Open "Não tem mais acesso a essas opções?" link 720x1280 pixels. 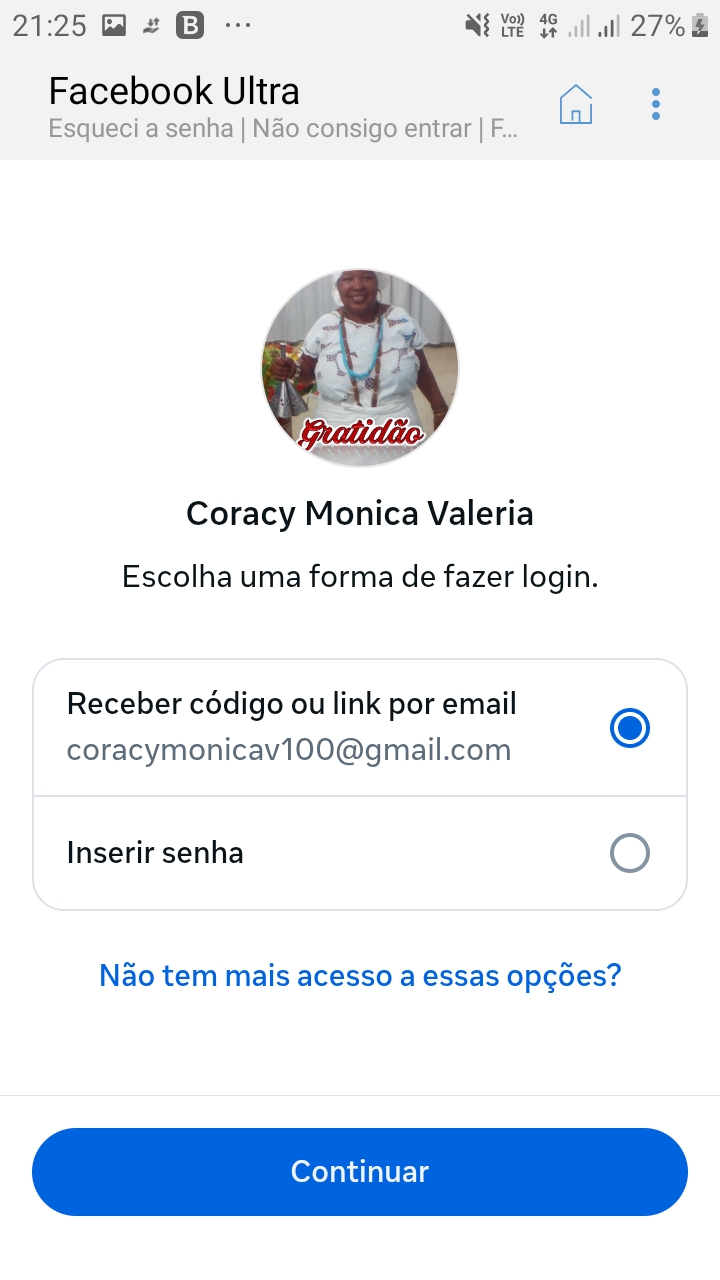[x=360, y=975]
